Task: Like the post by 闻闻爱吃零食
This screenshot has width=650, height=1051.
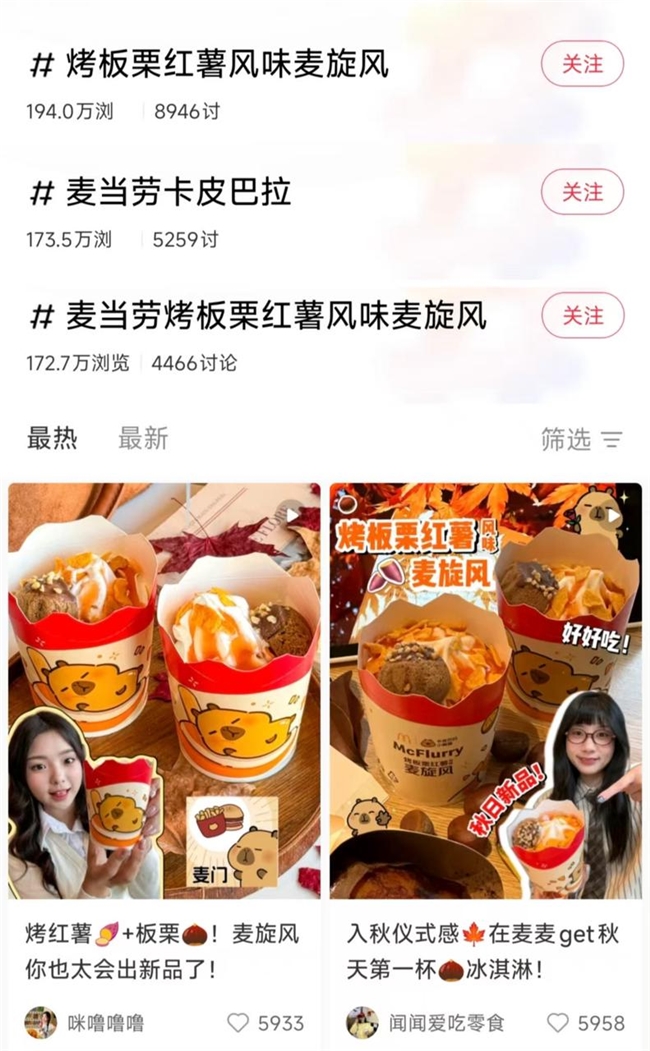Action: pyautogui.click(x=558, y=1022)
